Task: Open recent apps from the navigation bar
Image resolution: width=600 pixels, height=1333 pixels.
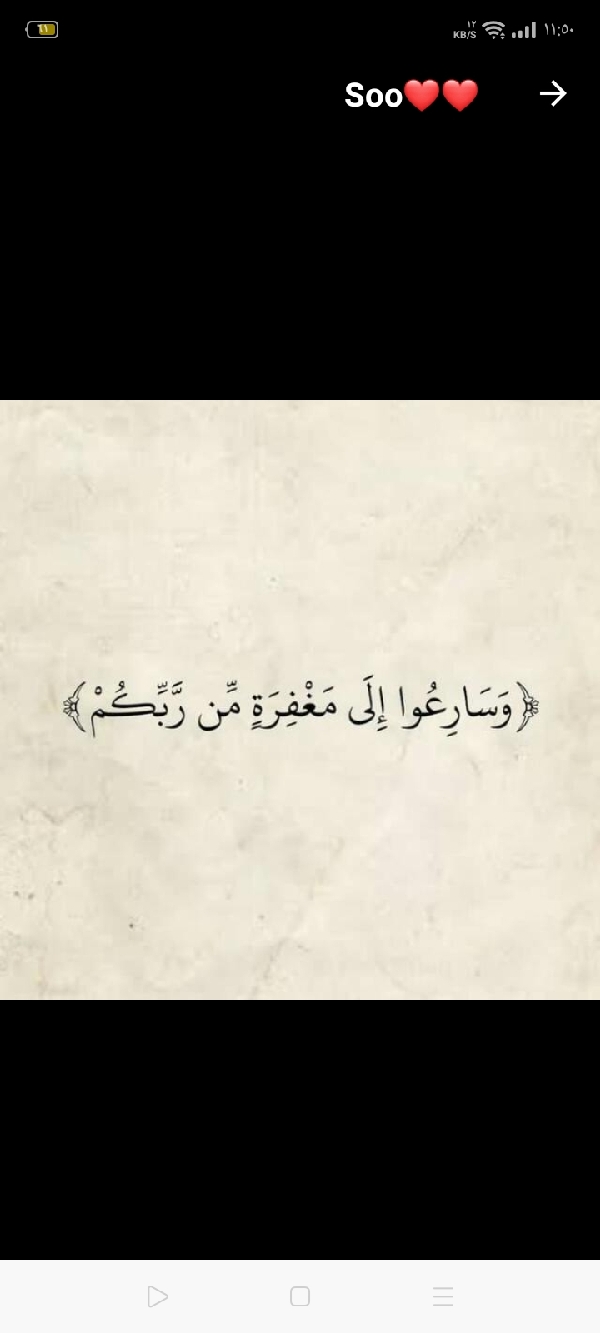Action: click(x=443, y=1297)
